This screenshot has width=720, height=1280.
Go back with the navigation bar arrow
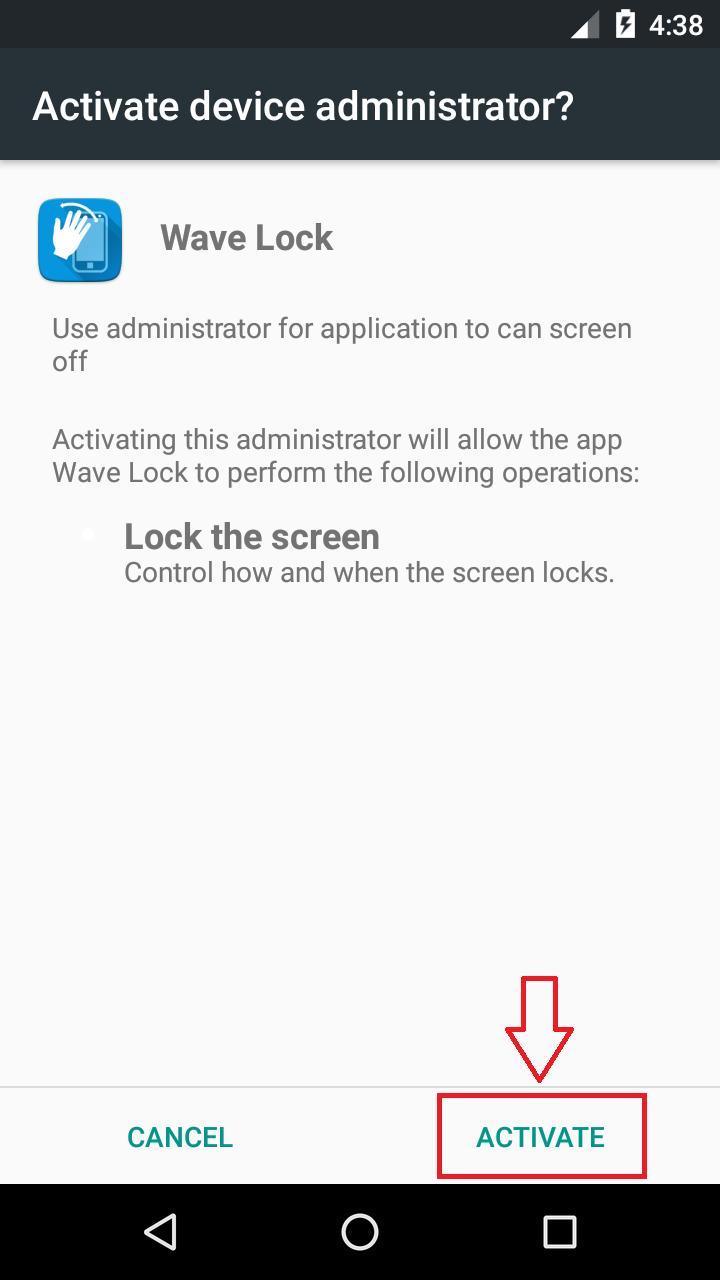(x=160, y=1232)
